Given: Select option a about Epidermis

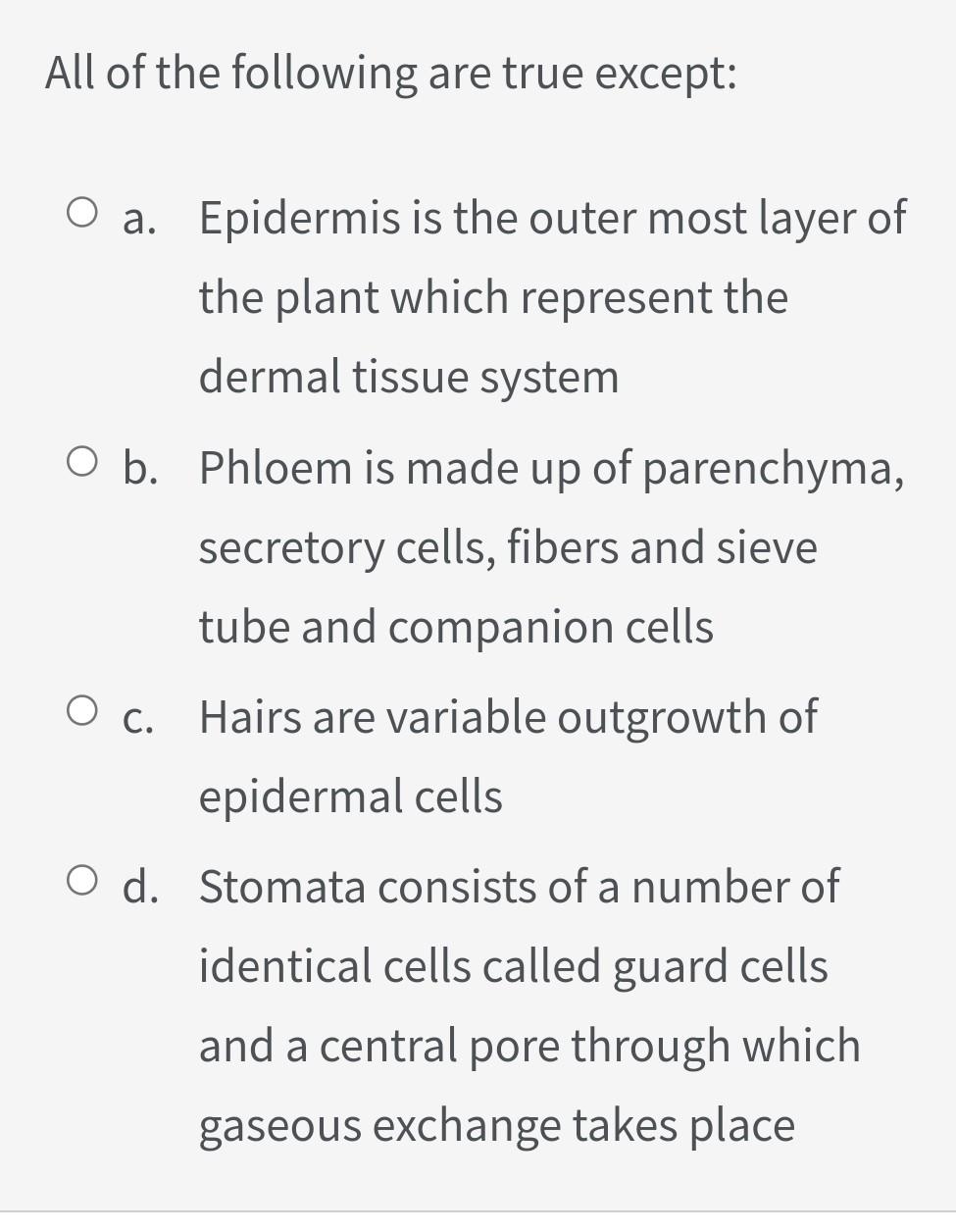Looking at the screenshot, I should click(83, 213).
